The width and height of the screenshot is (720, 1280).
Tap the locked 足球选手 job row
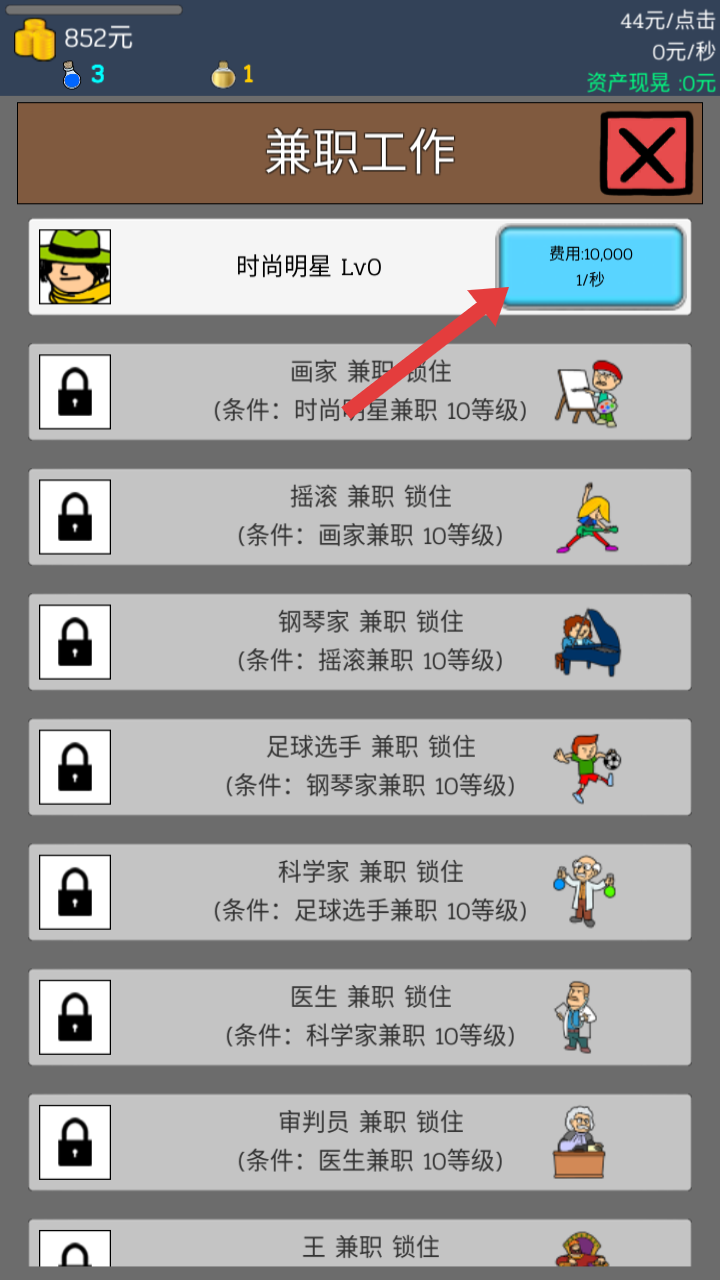[360, 767]
